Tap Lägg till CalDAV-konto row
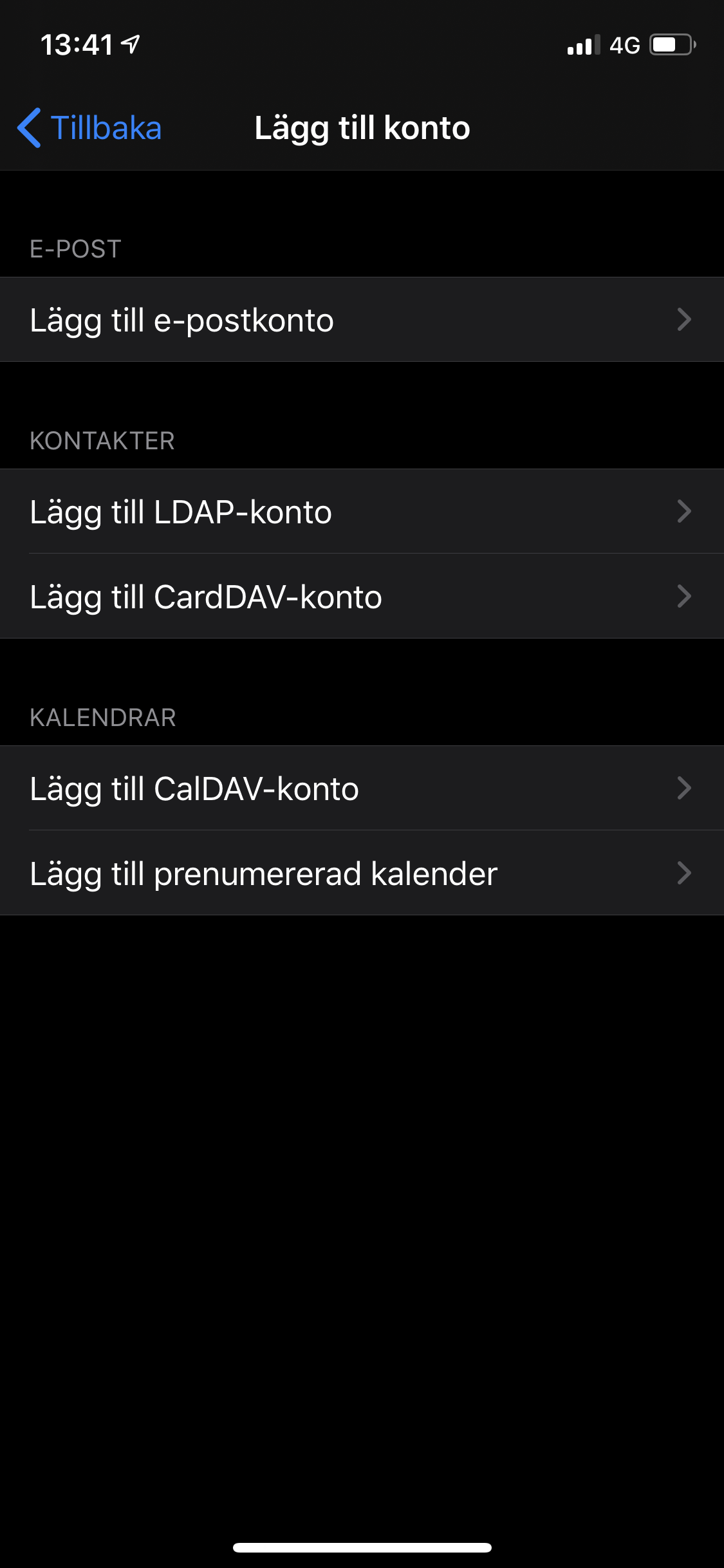This screenshot has width=724, height=1568. pos(362,788)
